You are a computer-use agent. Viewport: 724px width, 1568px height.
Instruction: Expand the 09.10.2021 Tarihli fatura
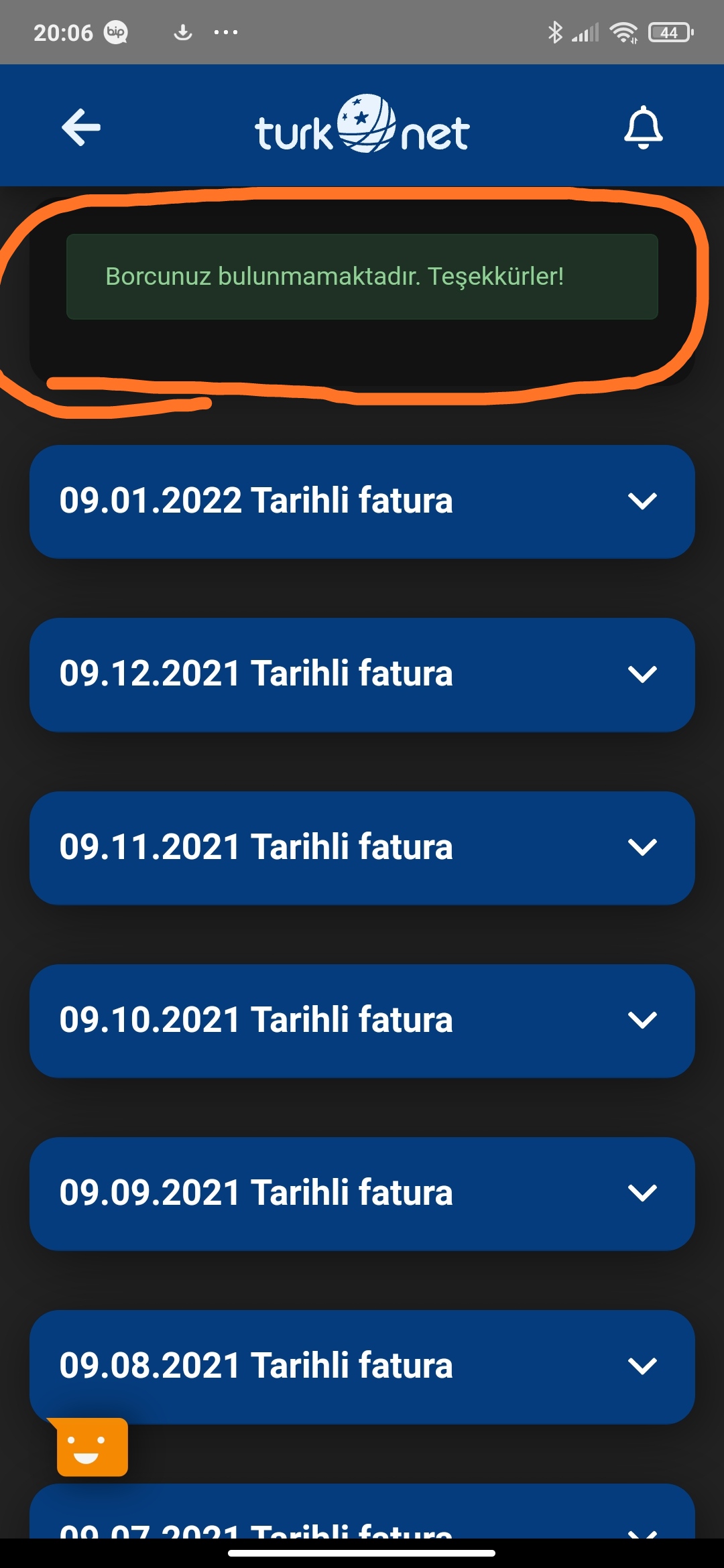tap(362, 1021)
